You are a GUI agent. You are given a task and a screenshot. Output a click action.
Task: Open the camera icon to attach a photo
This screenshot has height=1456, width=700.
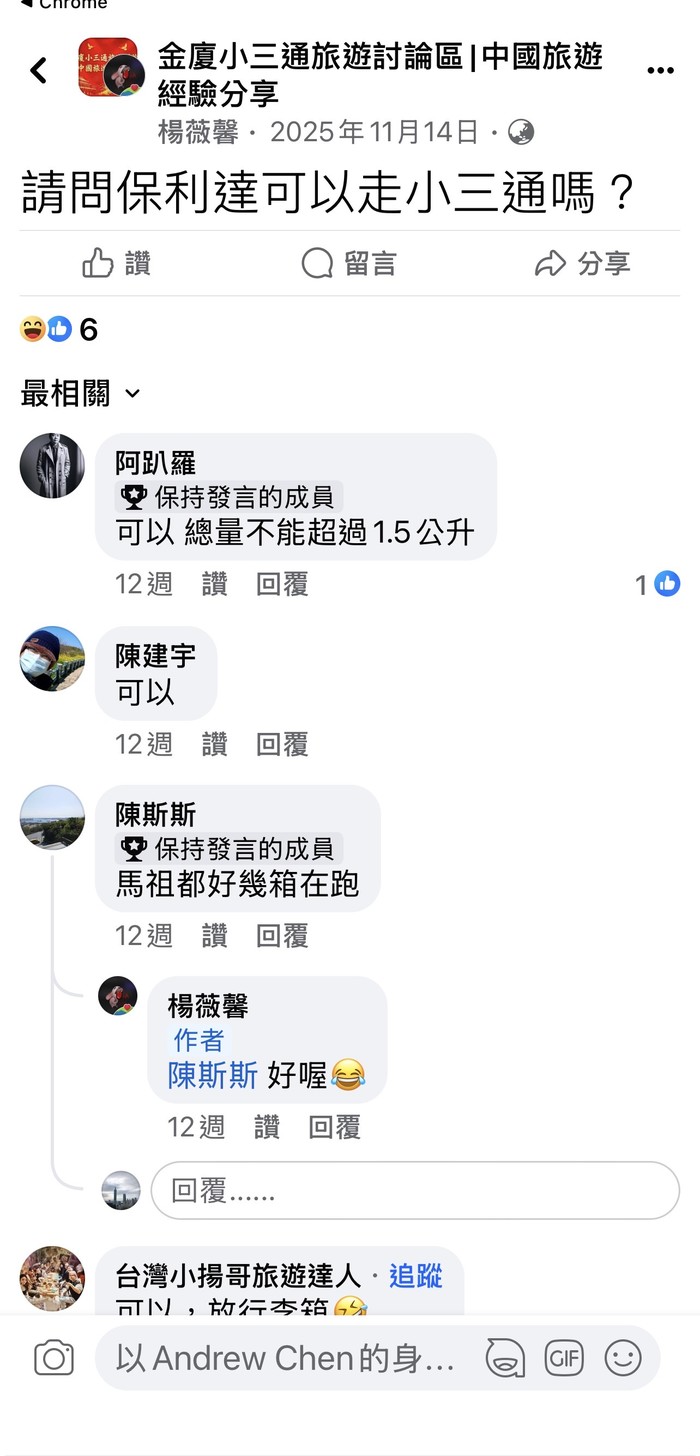click(54, 1358)
